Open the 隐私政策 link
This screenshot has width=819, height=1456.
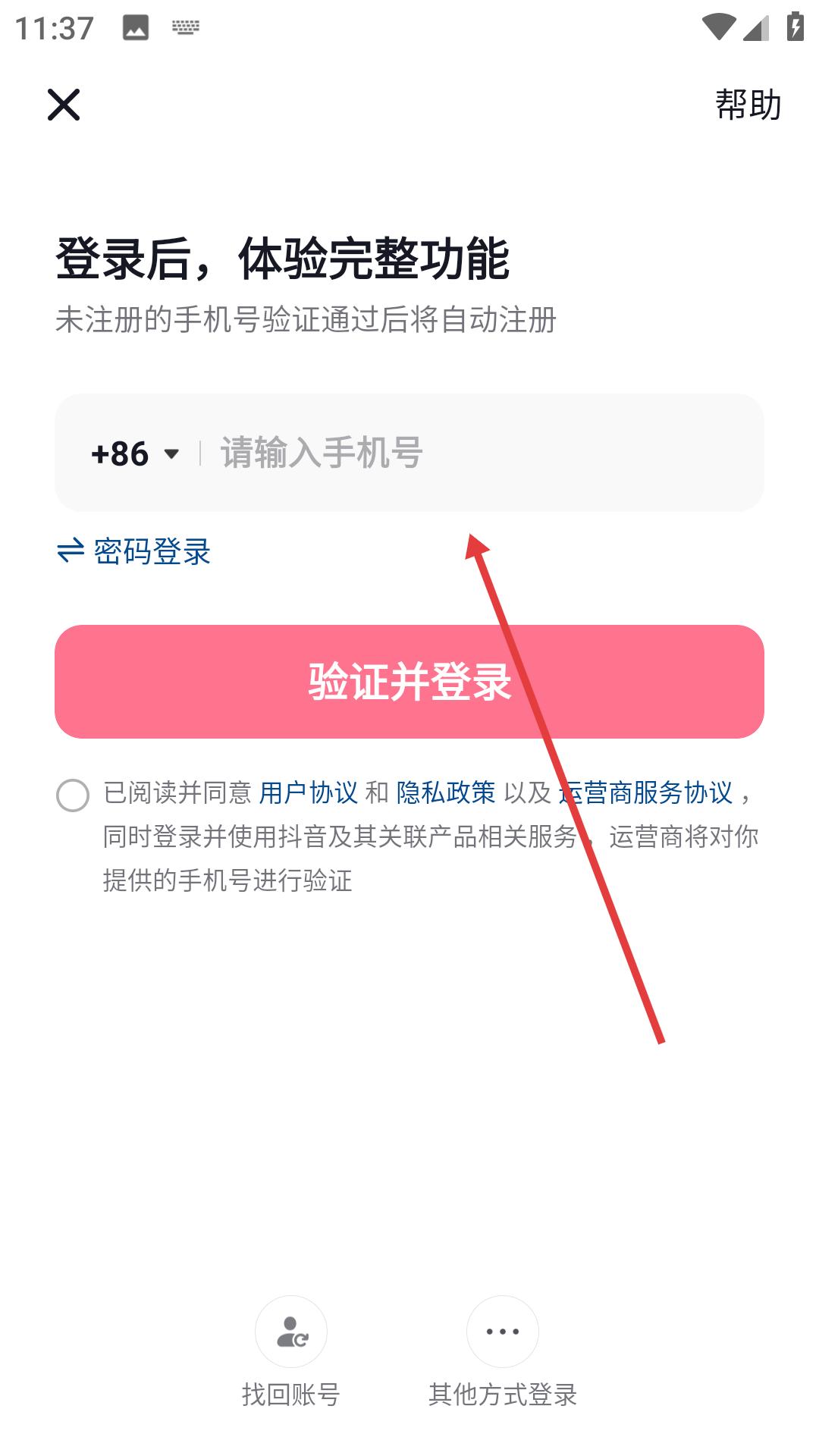coord(446,793)
